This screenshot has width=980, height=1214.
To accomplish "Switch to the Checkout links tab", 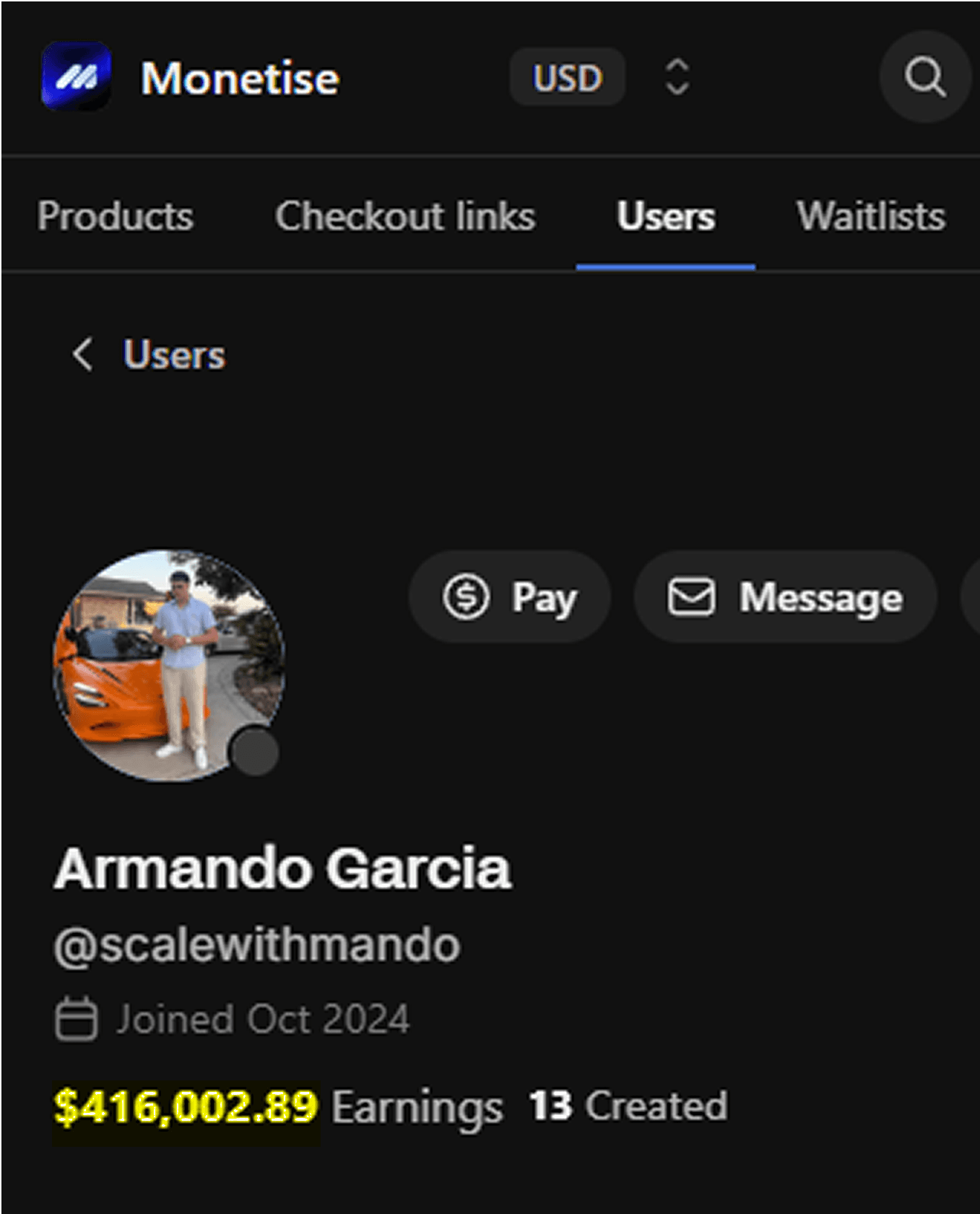I will coord(405,216).
